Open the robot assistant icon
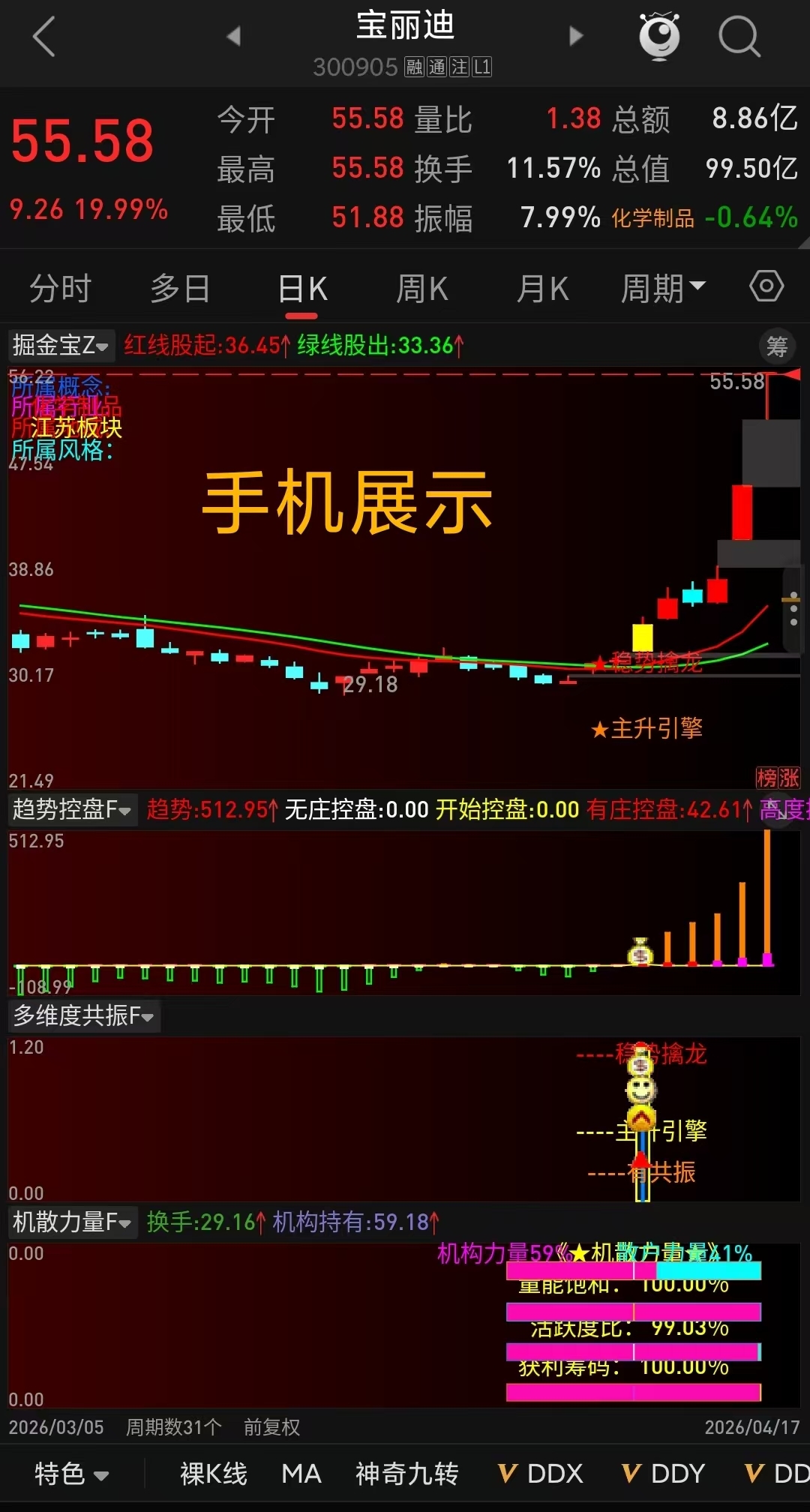810x1512 pixels. [x=659, y=36]
